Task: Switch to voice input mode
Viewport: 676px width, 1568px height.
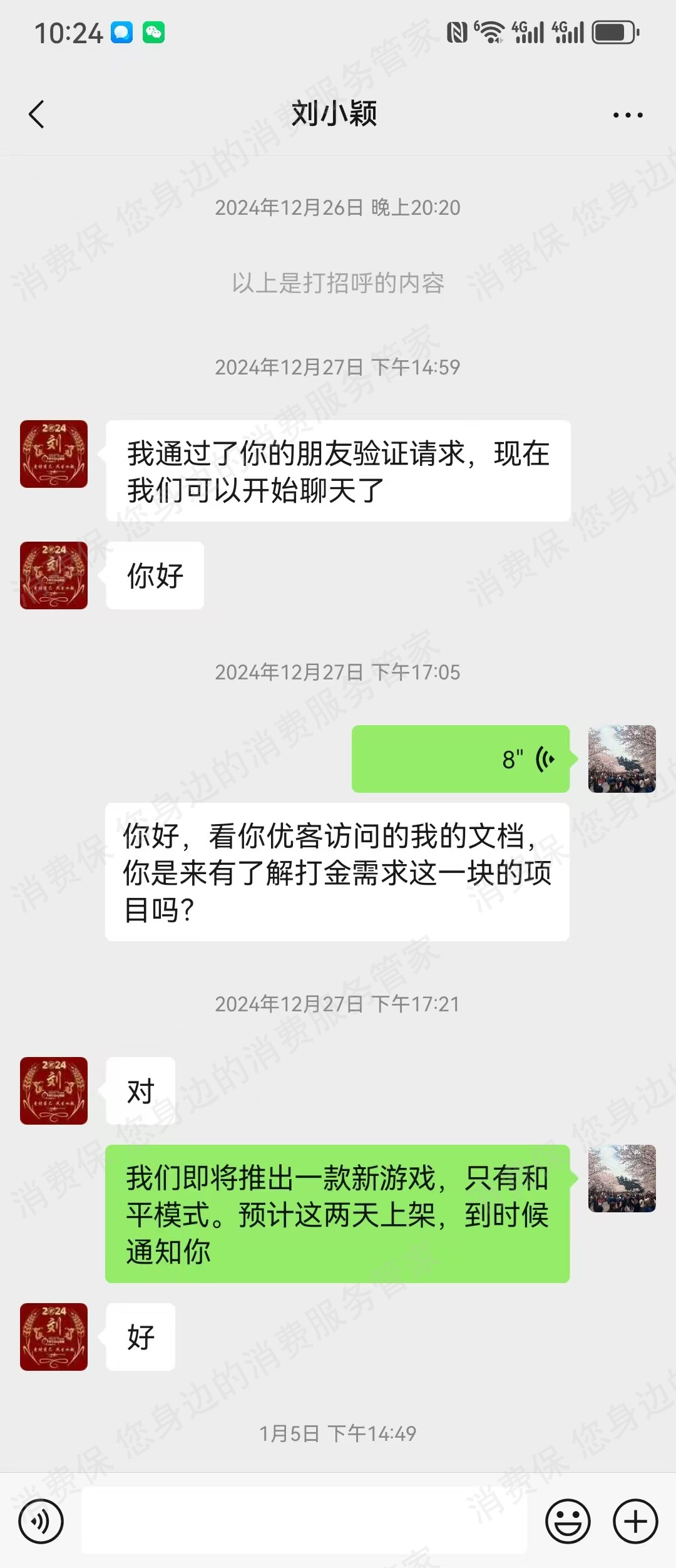Action: [41, 1521]
